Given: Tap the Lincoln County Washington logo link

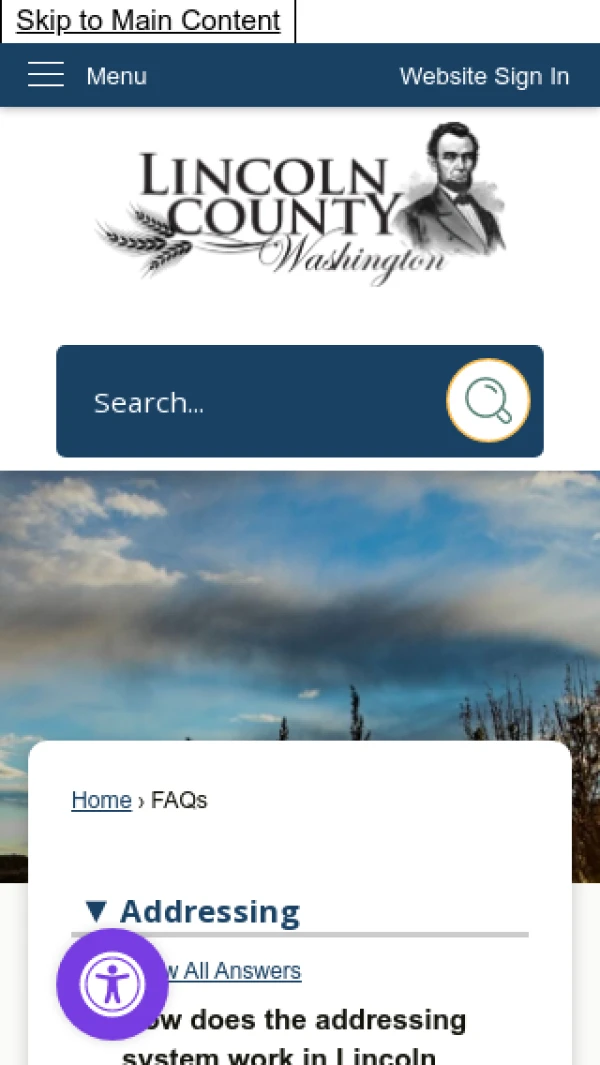Looking at the screenshot, I should pyautogui.click(x=300, y=203).
